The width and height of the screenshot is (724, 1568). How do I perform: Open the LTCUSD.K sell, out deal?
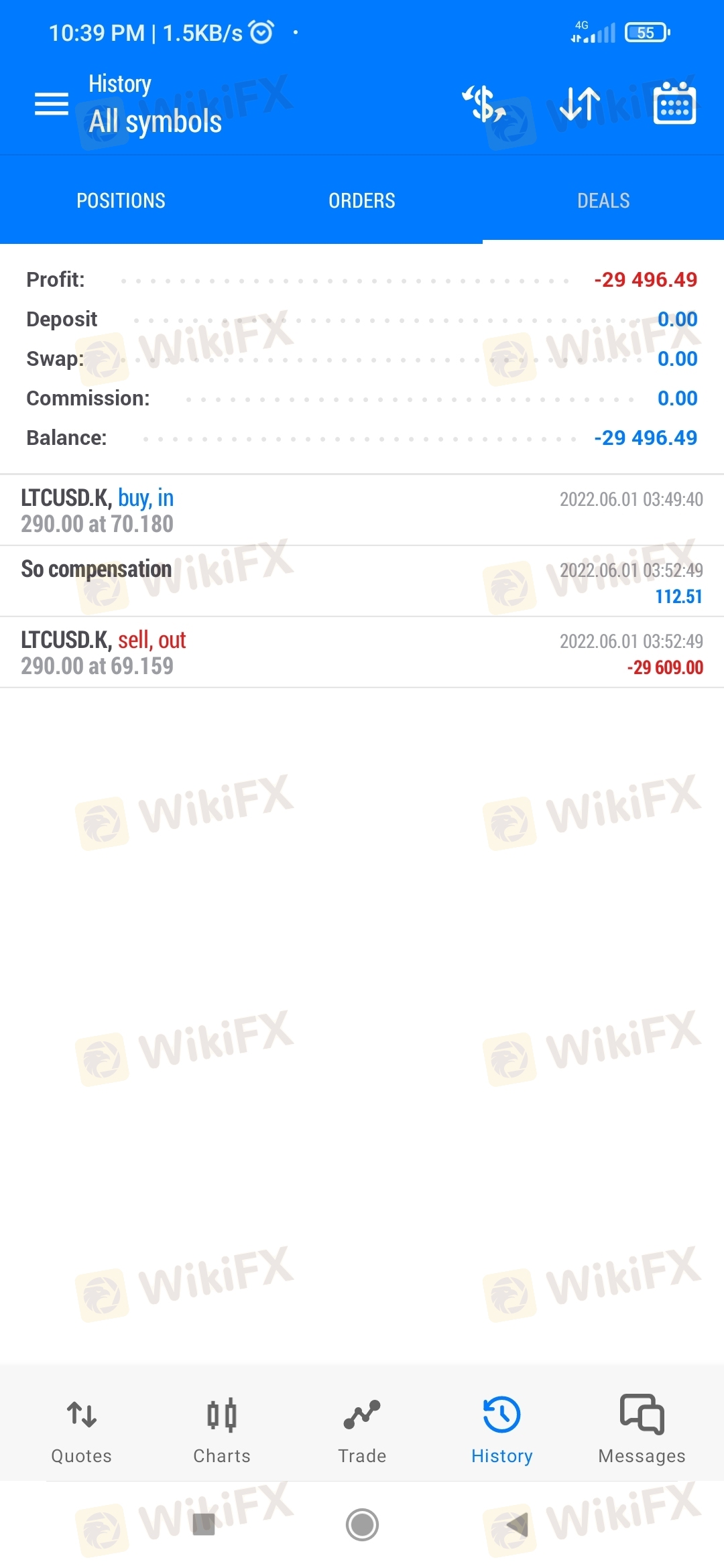362,653
